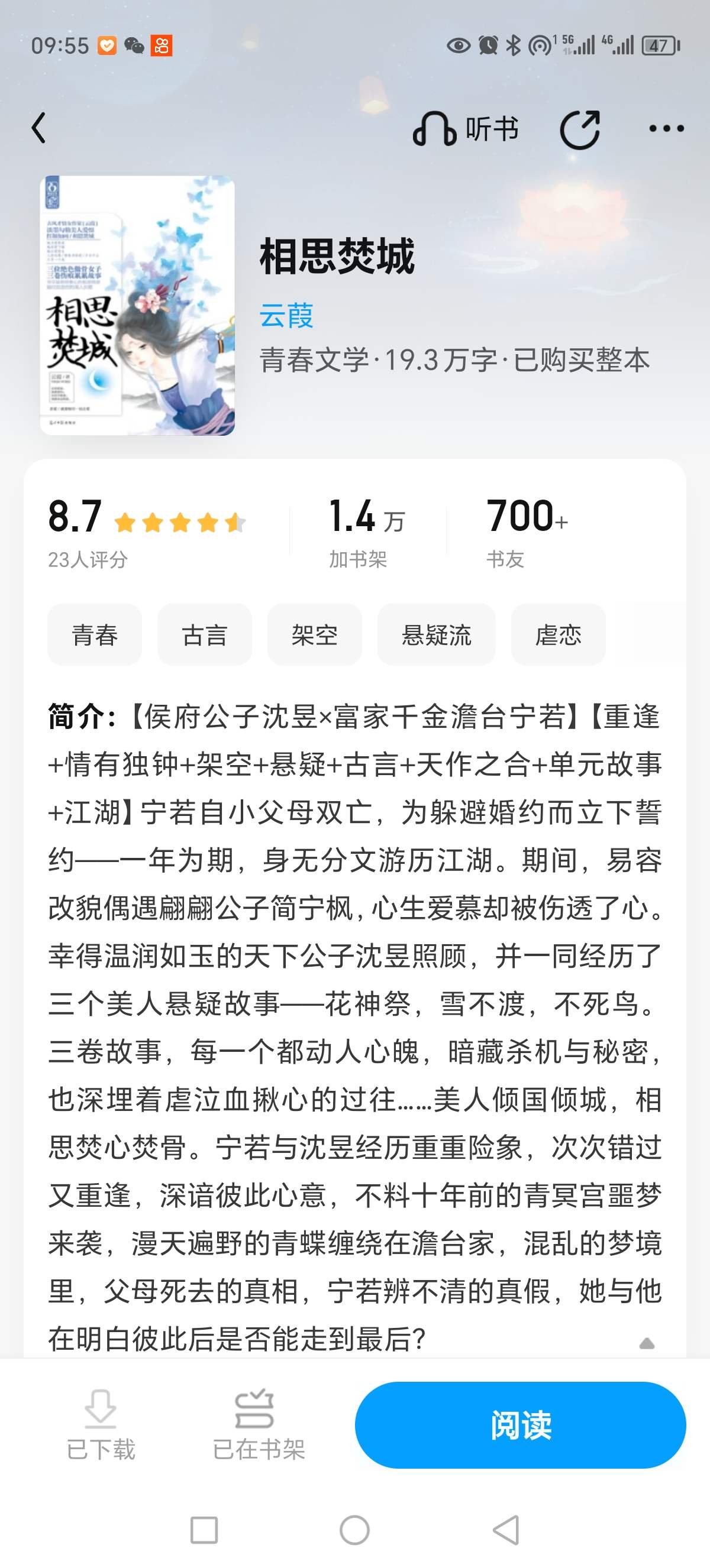Open author 云葭's page
This screenshot has width=710, height=1568.
tap(286, 316)
